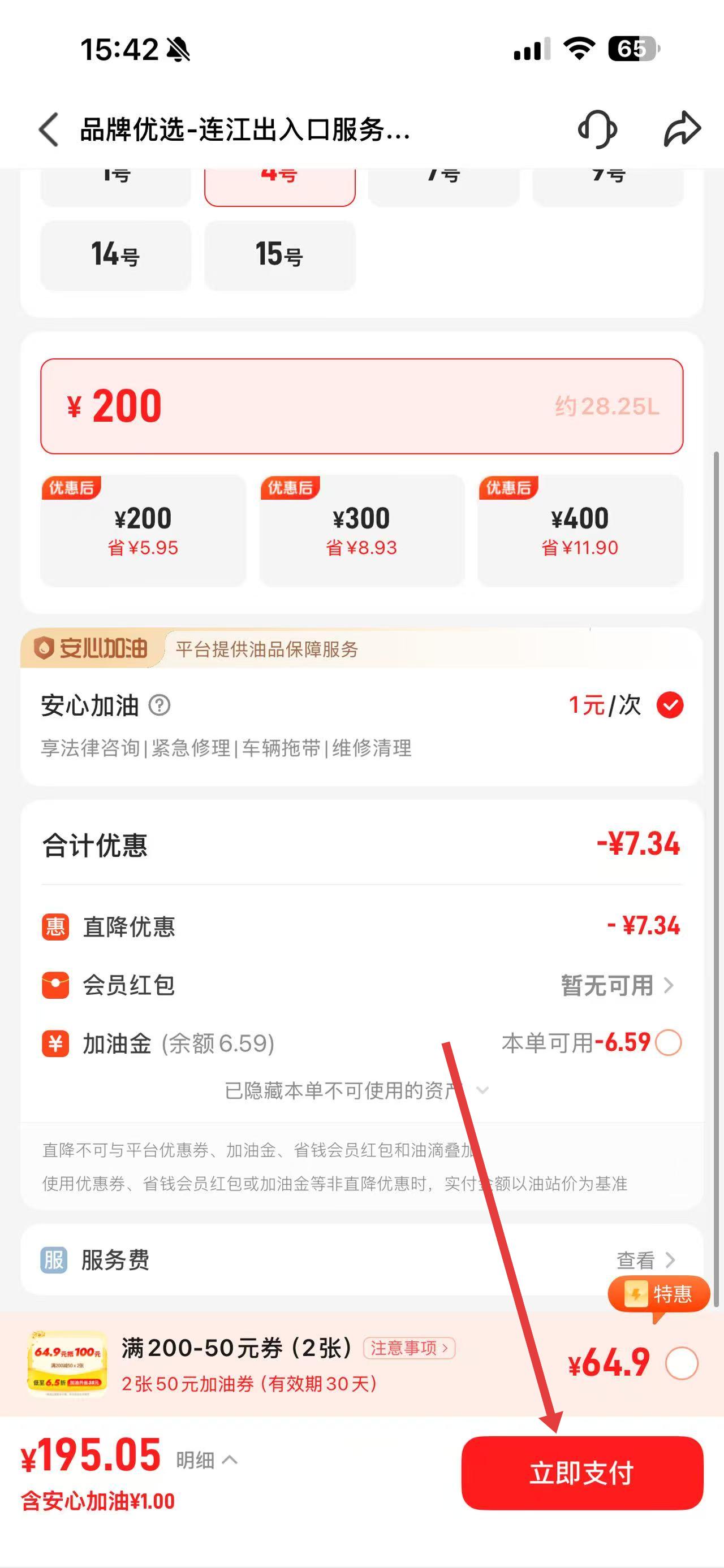Choose the ¥300 preset amount

point(361,530)
